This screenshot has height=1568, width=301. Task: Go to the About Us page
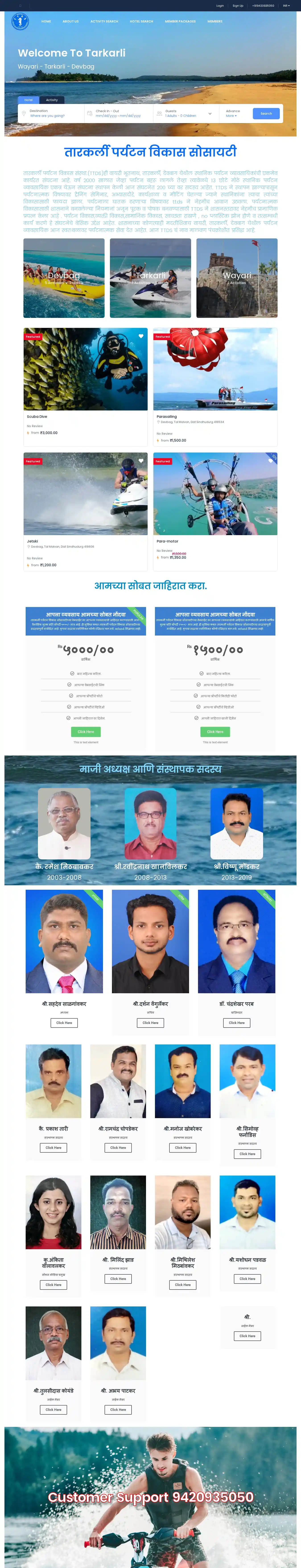(71, 21)
